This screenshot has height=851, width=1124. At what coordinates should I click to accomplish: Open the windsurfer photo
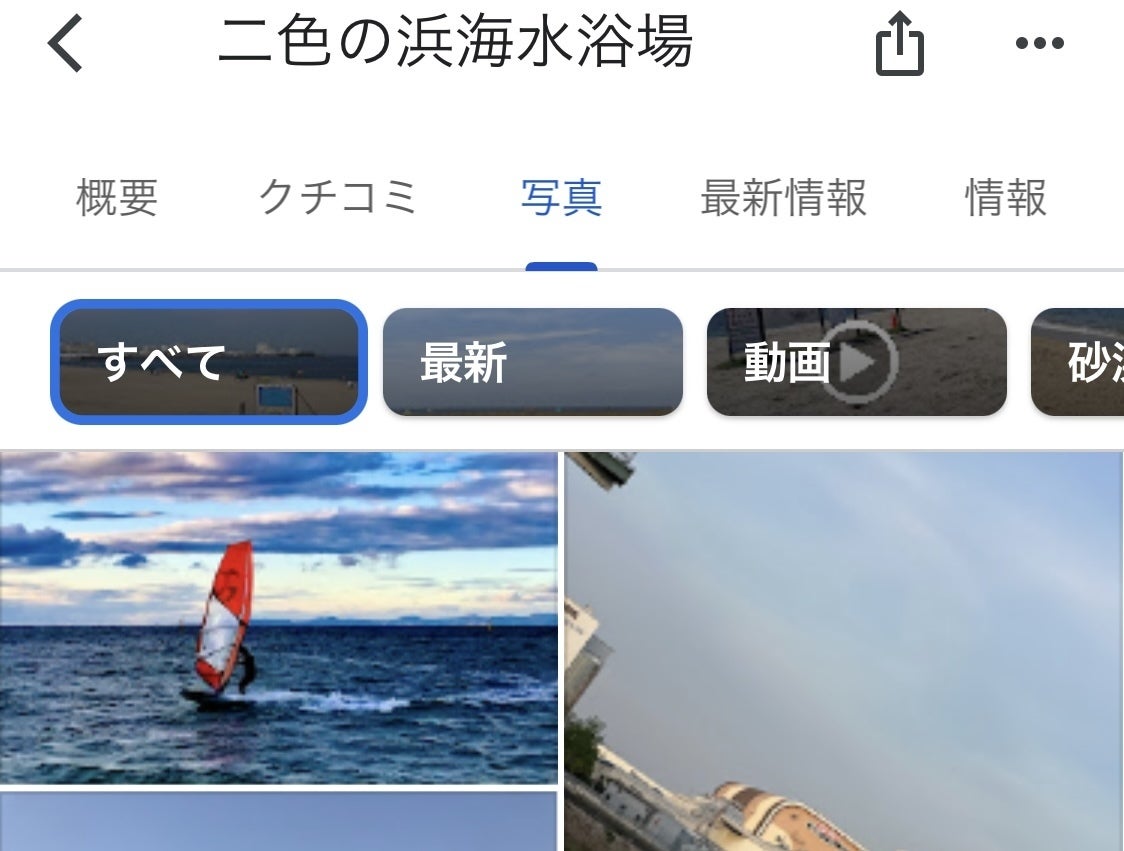(x=278, y=617)
